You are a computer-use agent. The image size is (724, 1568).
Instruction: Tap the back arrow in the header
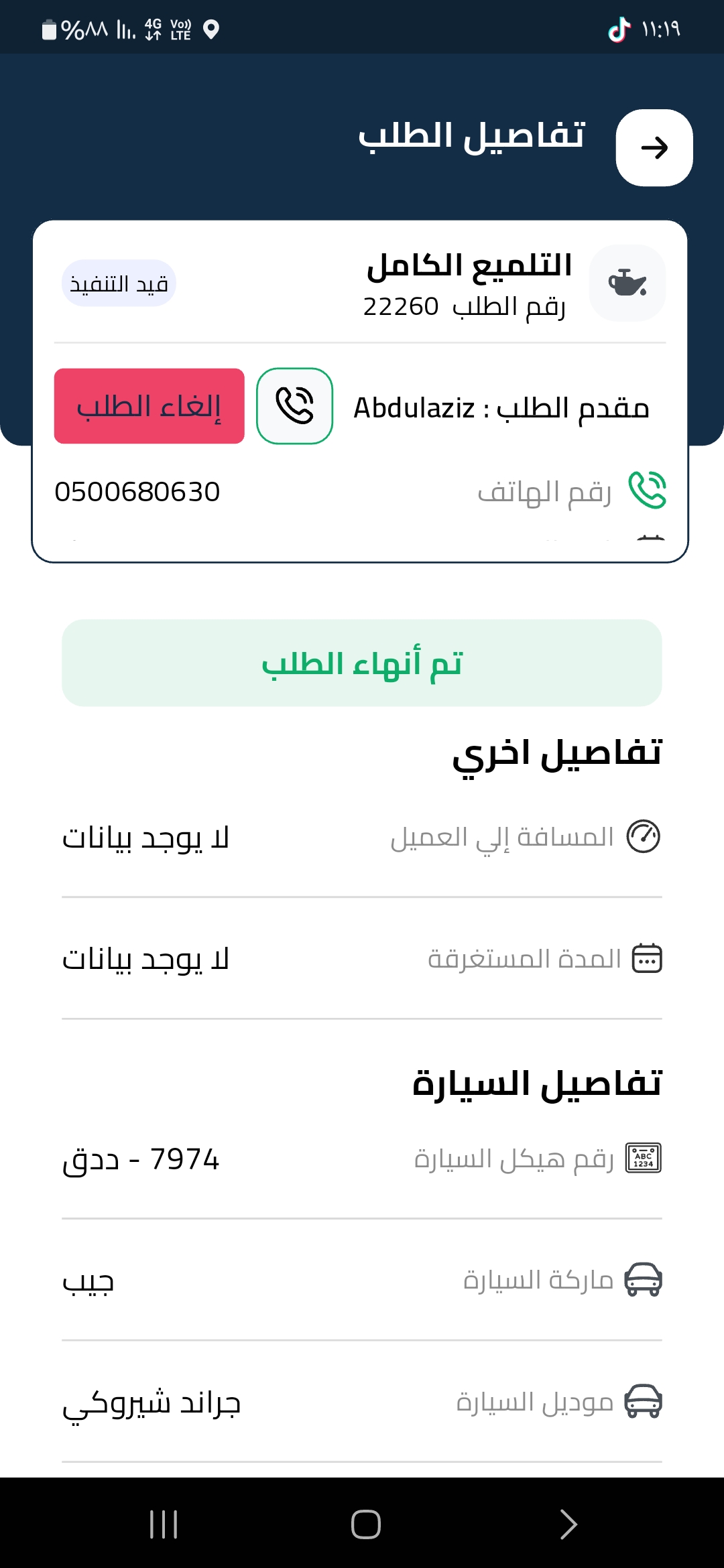(654, 147)
